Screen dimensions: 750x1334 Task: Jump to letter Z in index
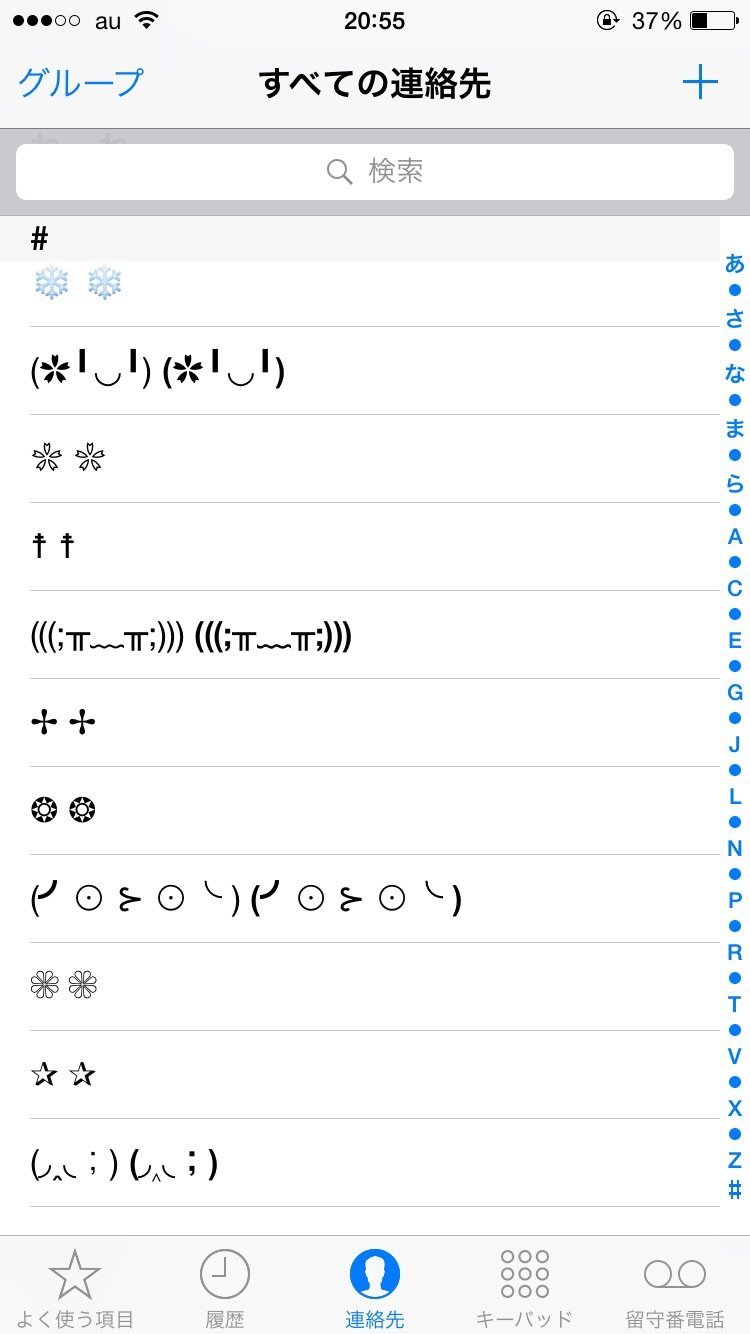735,1161
